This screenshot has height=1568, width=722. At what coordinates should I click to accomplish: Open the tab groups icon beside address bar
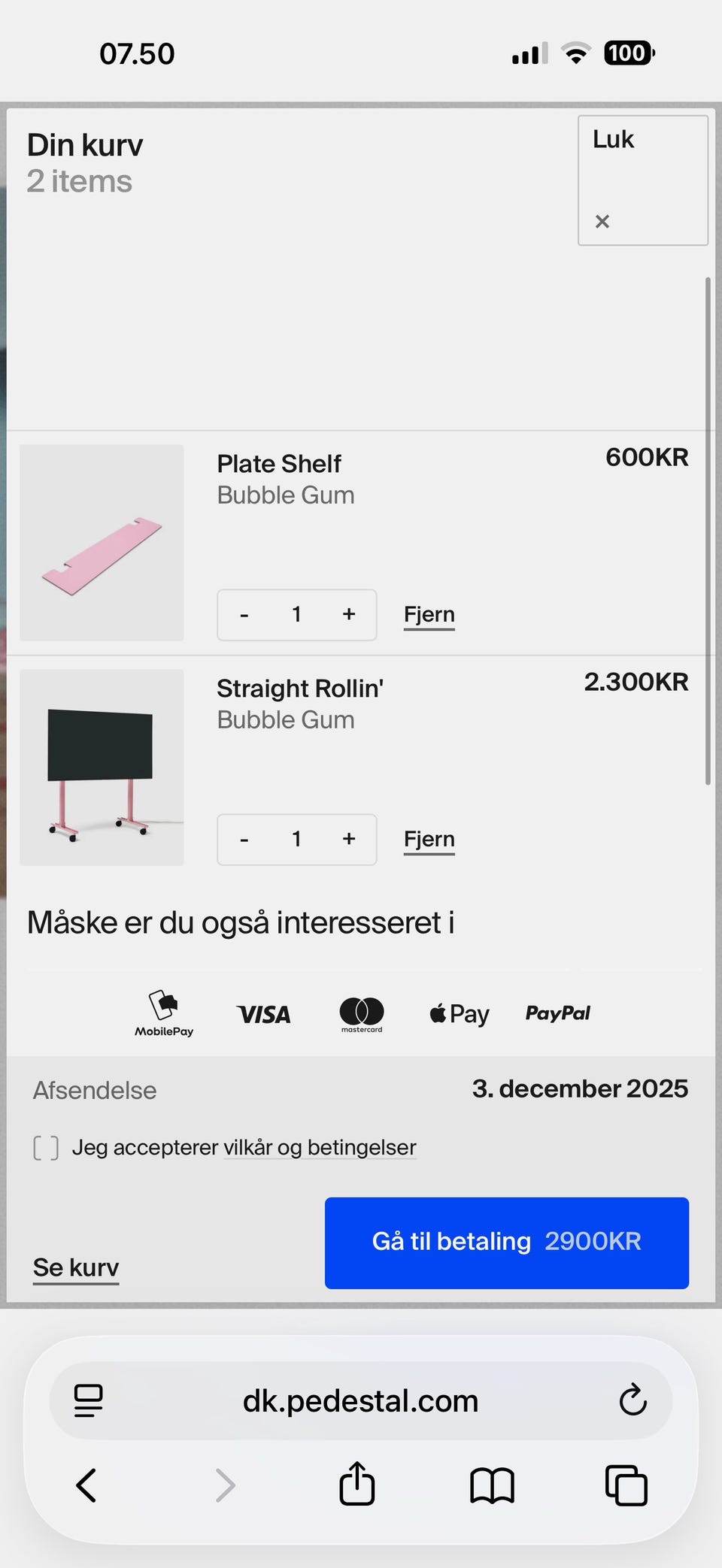click(x=87, y=1399)
